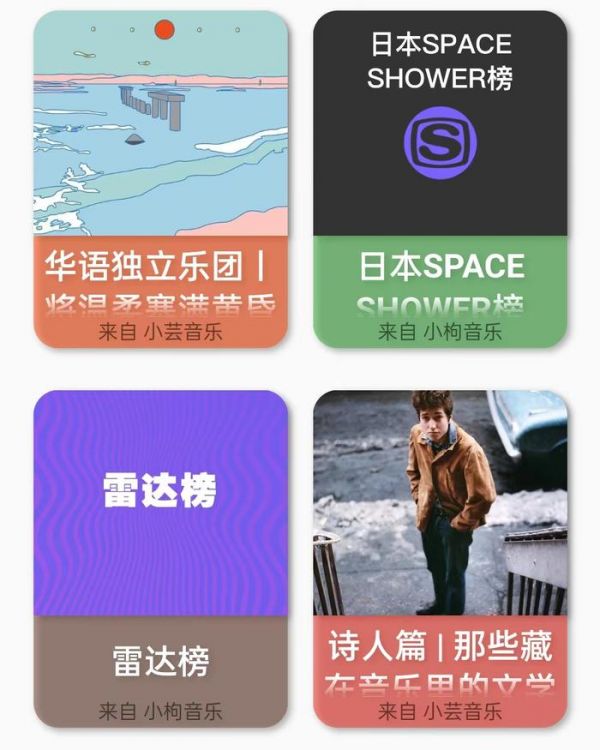Open the 日本SPACE SHOWER榜 chart card
The width and height of the screenshot is (600, 750).
440,180
